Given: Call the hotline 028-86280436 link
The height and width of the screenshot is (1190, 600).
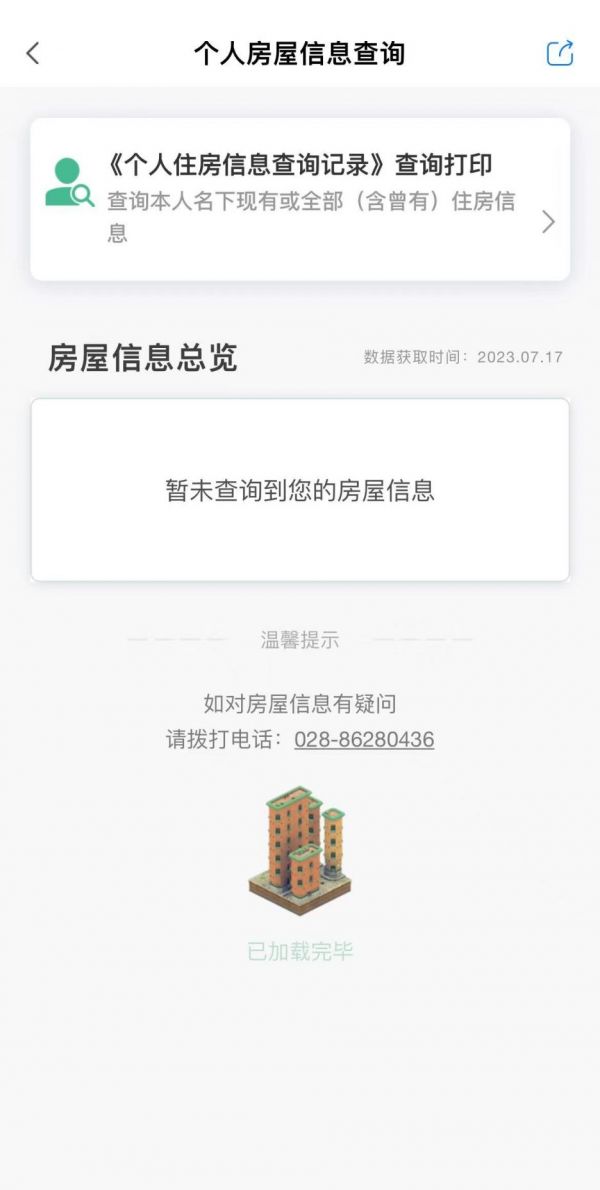Looking at the screenshot, I should coord(364,739).
